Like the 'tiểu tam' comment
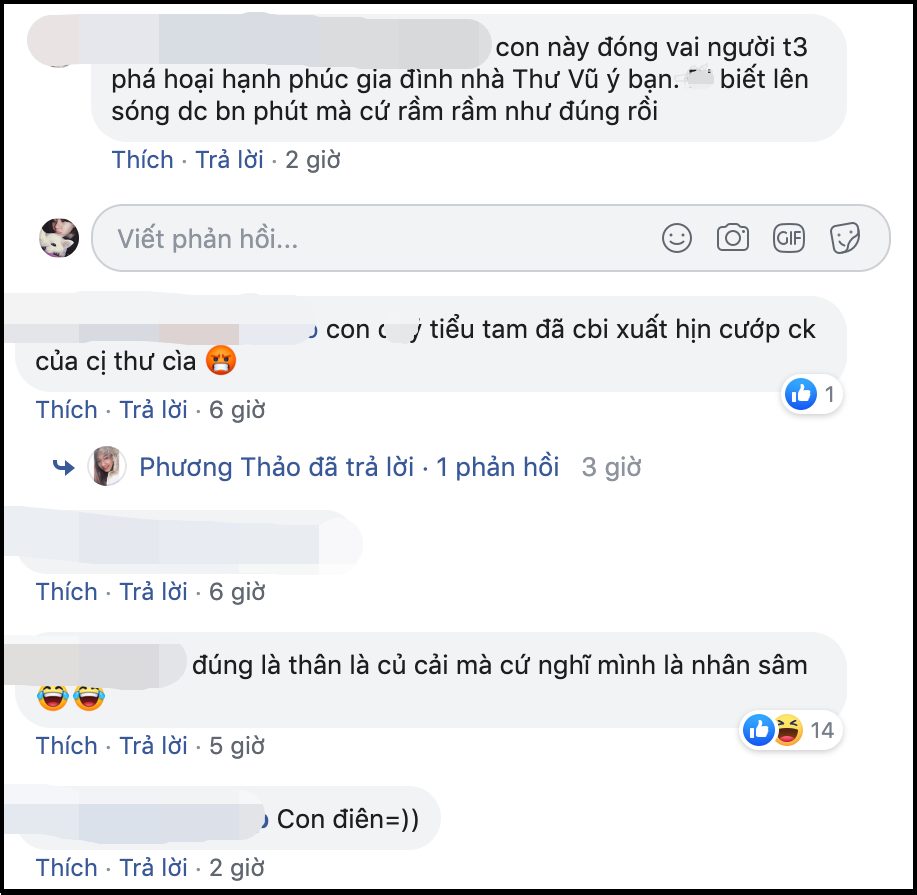Screen dimensions: 917x895 (66, 410)
